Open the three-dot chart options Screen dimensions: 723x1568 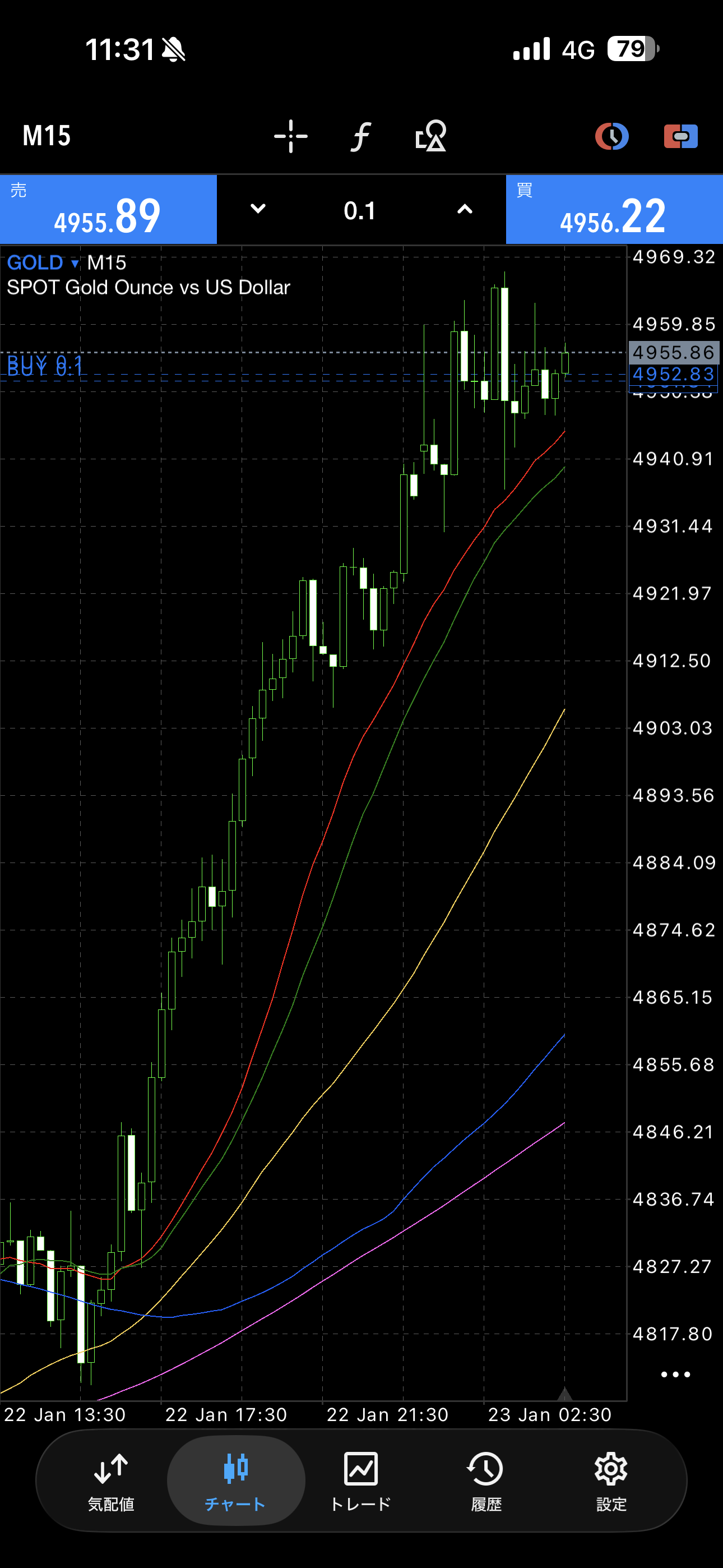[x=675, y=1375]
